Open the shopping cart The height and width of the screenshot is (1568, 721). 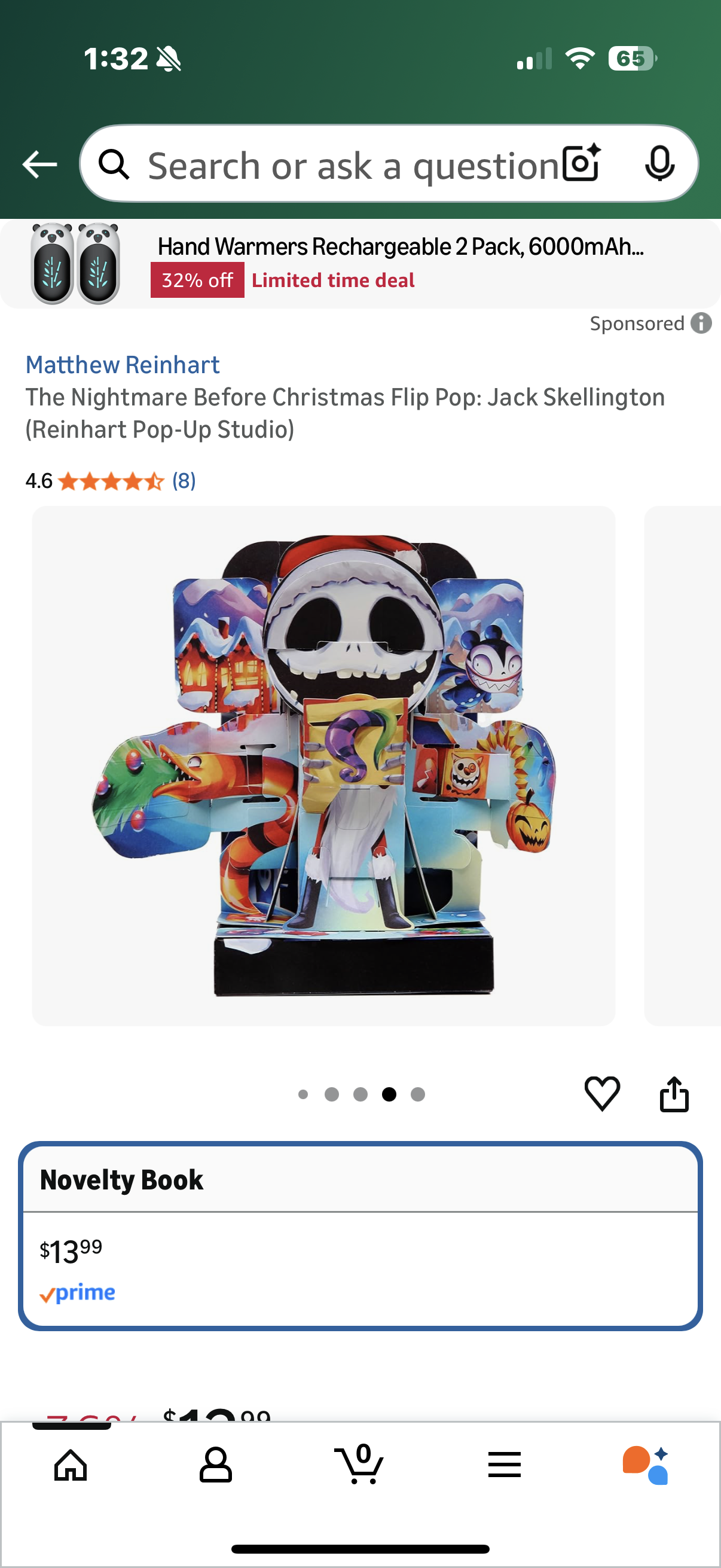pos(359,1465)
